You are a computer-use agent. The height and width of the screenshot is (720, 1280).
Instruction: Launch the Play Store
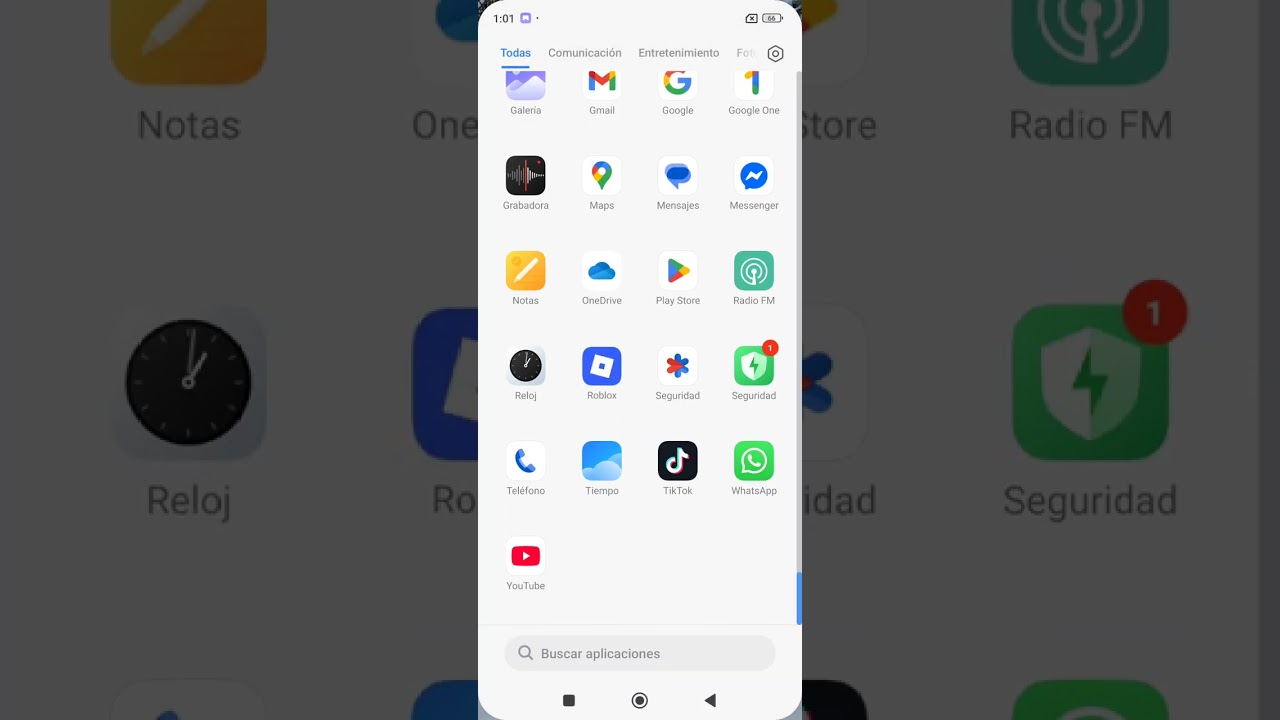pyautogui.click(x=677, y=271)
